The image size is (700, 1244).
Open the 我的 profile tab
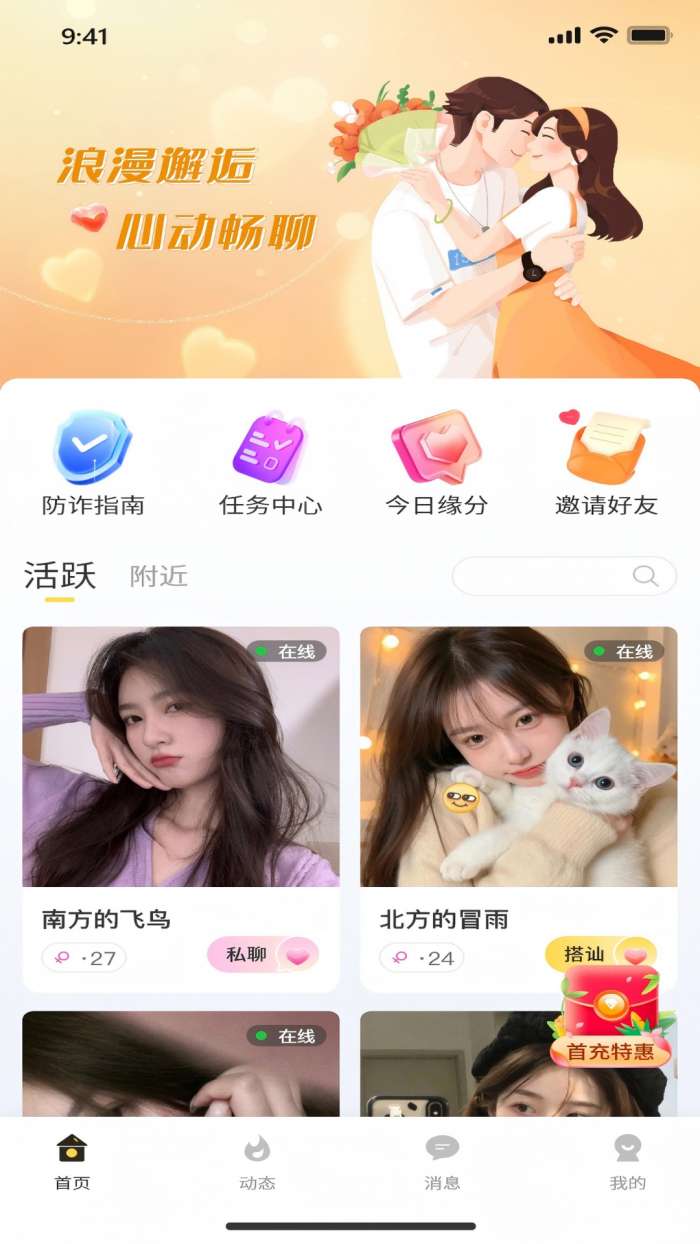pyautogui.click(x=627, y=1163)
